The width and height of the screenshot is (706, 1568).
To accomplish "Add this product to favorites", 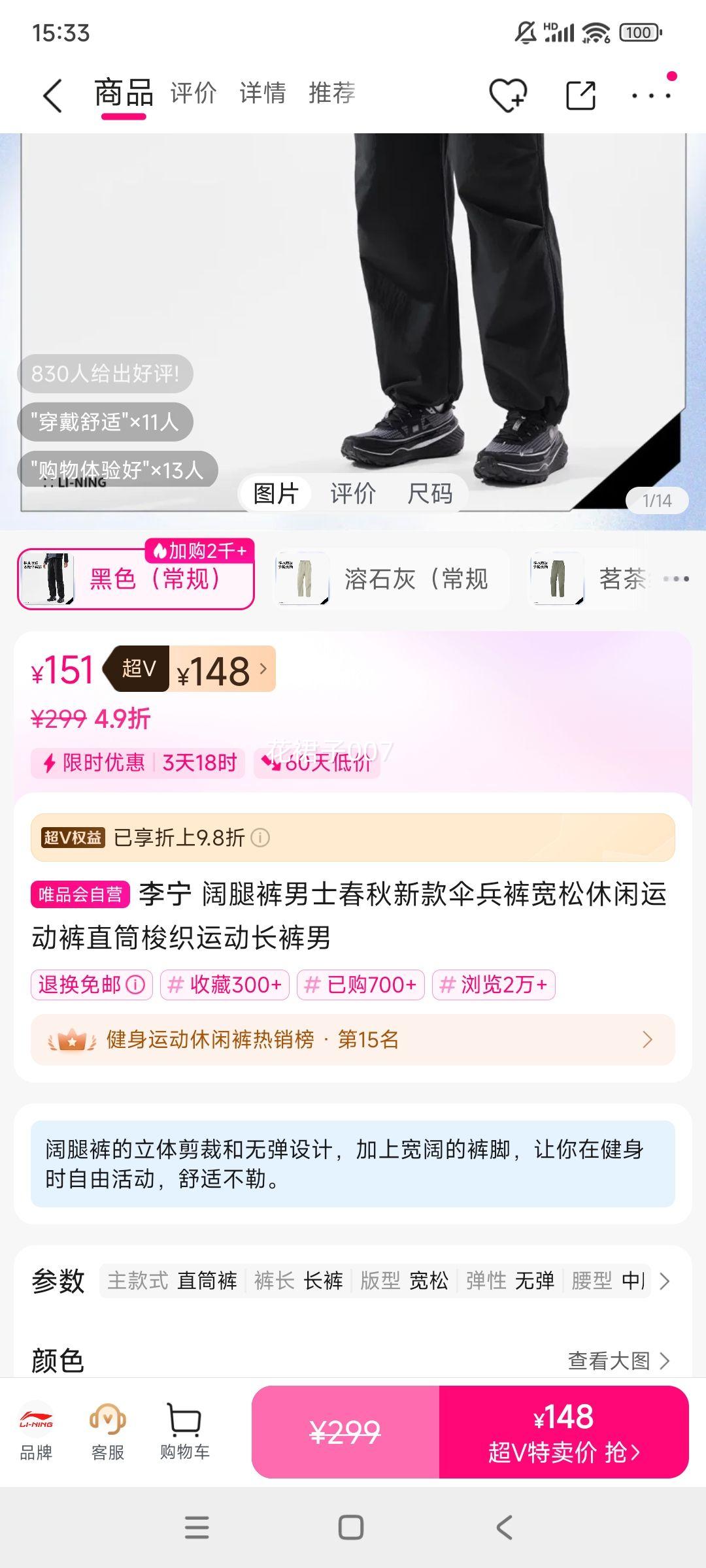I will click(508, 95).
